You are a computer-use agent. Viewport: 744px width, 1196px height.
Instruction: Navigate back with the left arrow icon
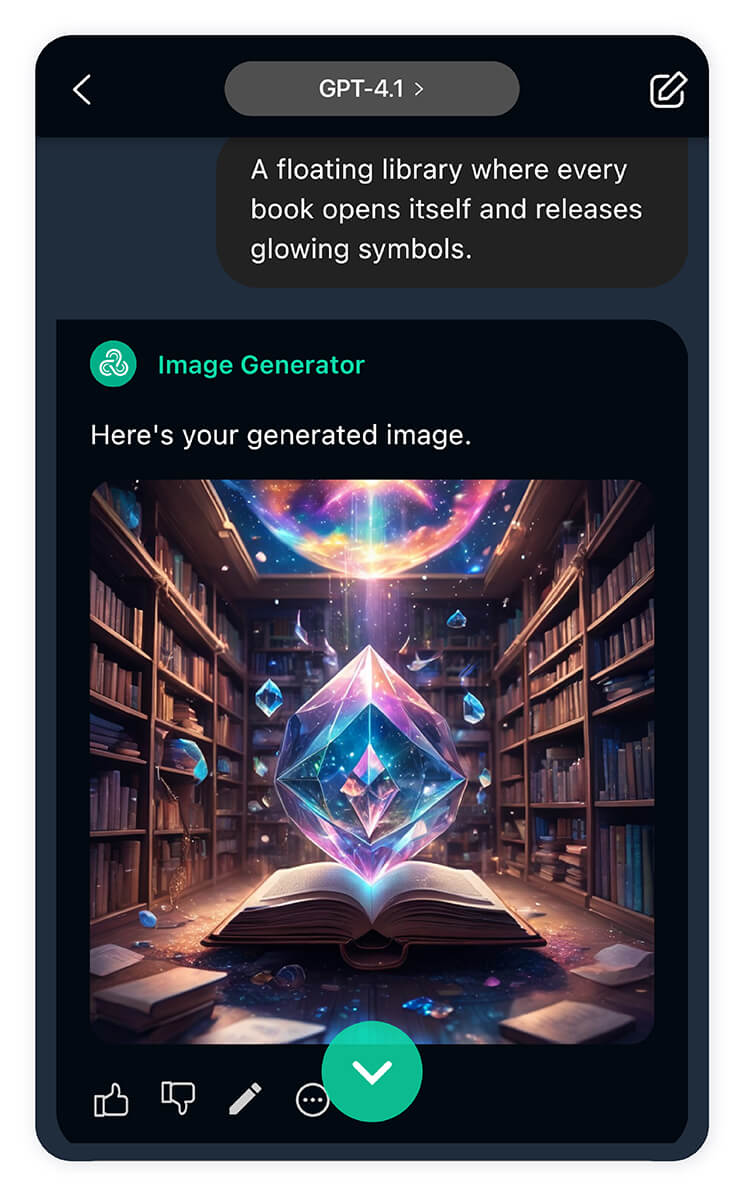click(80, 90)
